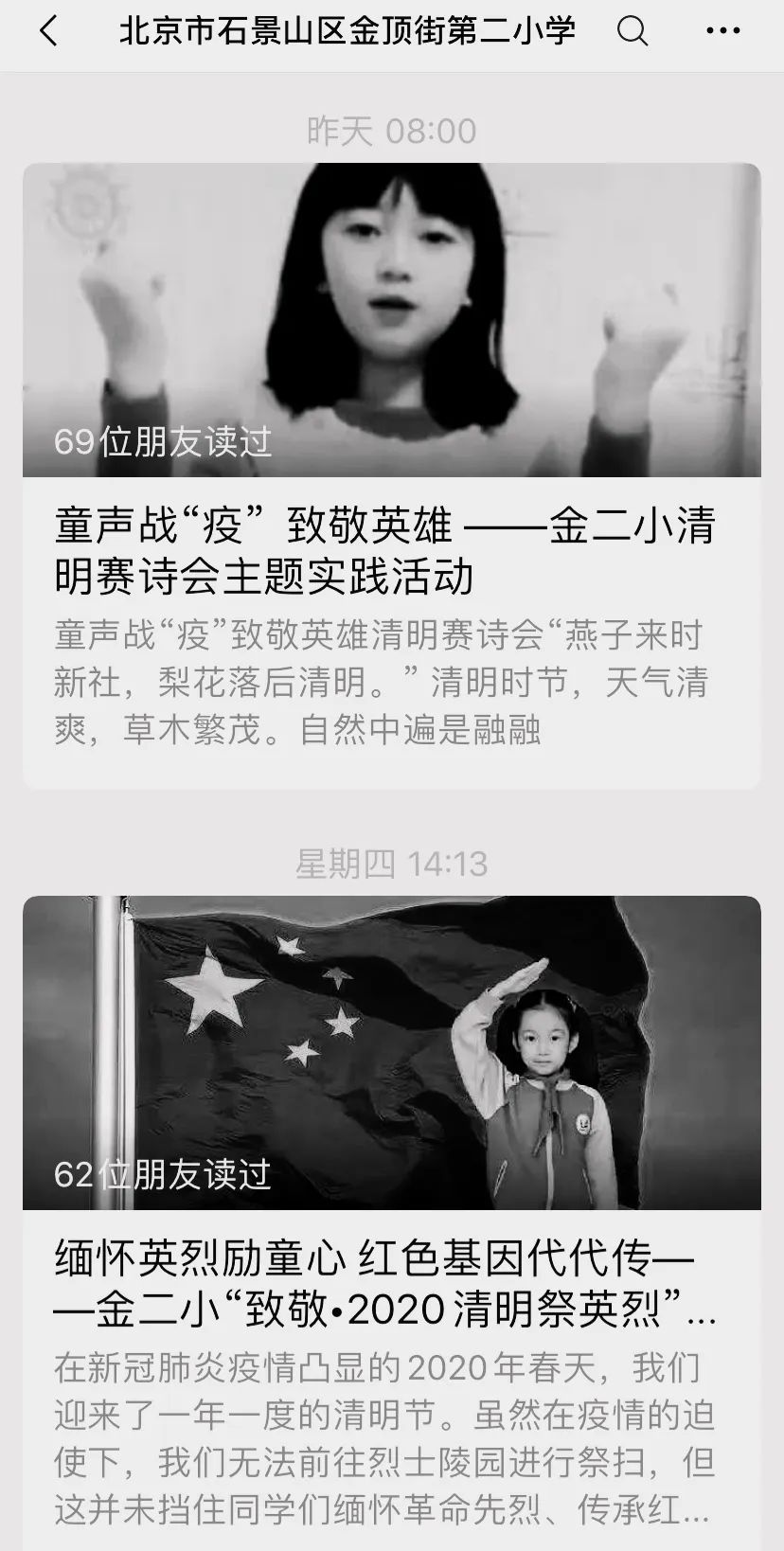Go back using the top-left arrow
784x1551 pixels.
[x=49, y=31]
